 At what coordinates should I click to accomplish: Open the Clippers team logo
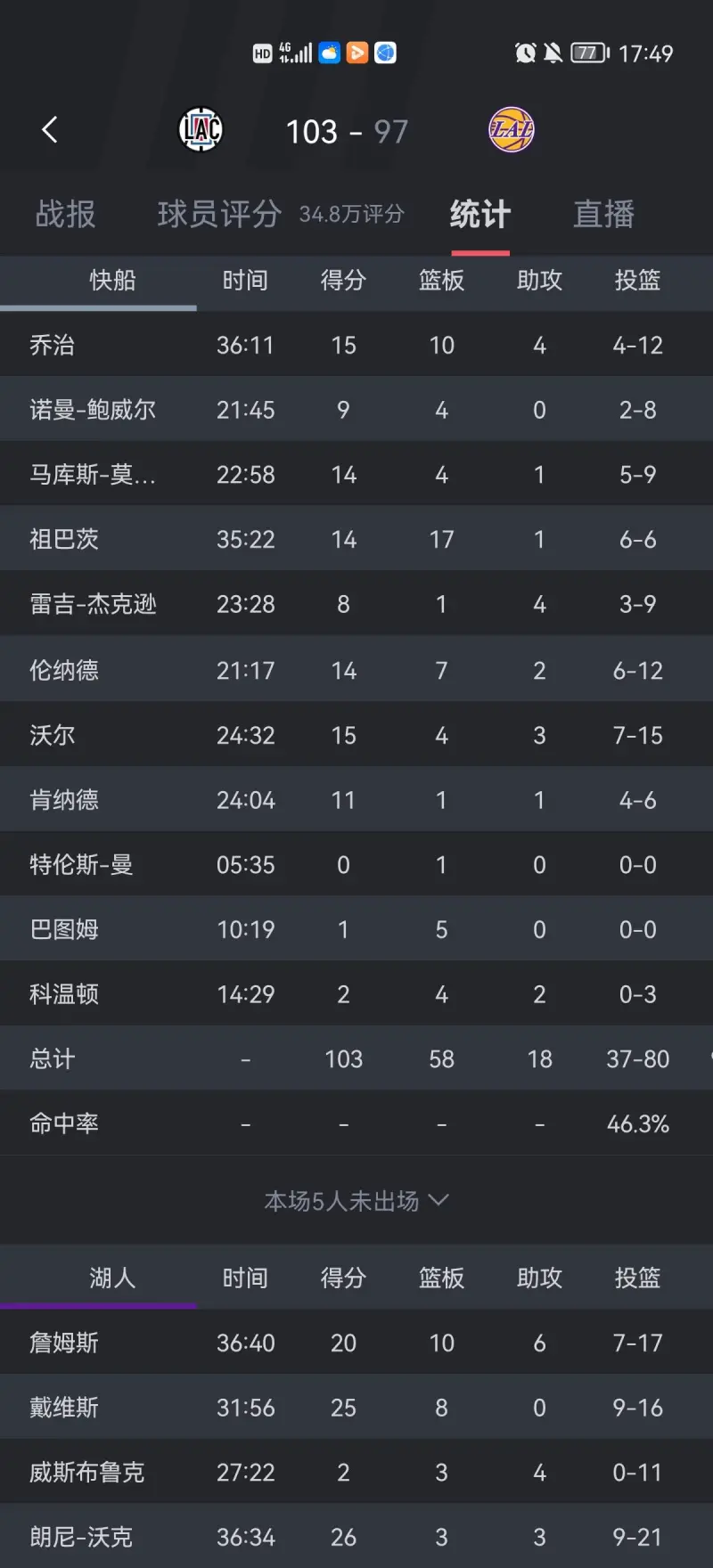[x=201, y=130]
